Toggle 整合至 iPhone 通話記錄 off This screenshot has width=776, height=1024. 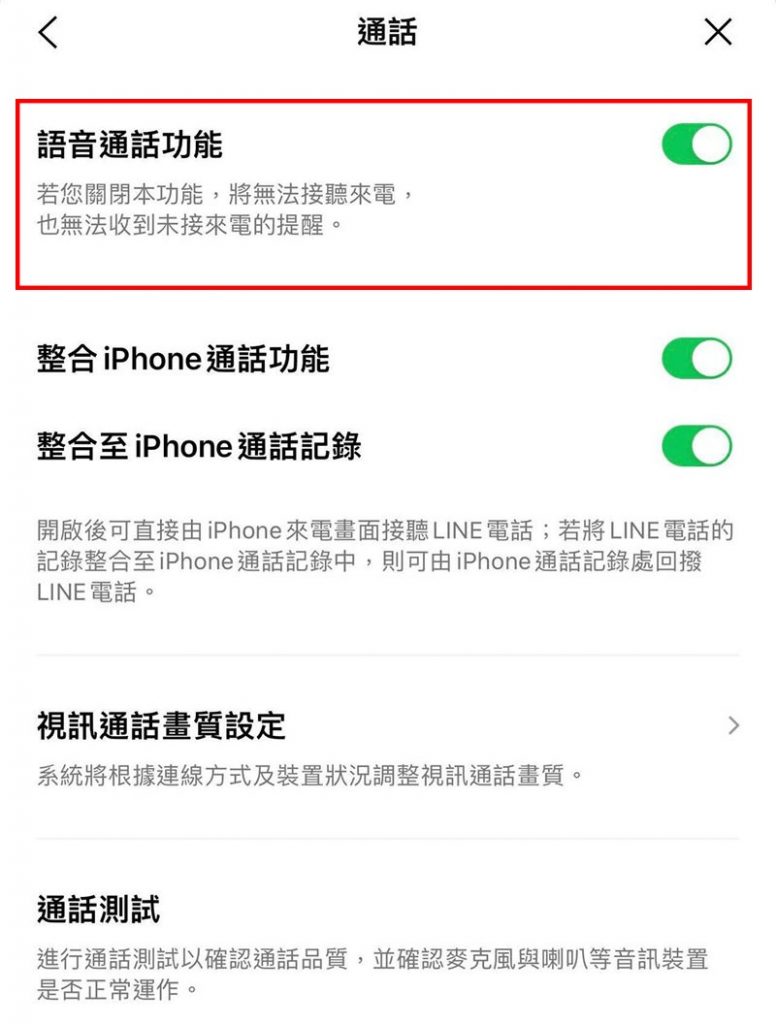(696, 446)
